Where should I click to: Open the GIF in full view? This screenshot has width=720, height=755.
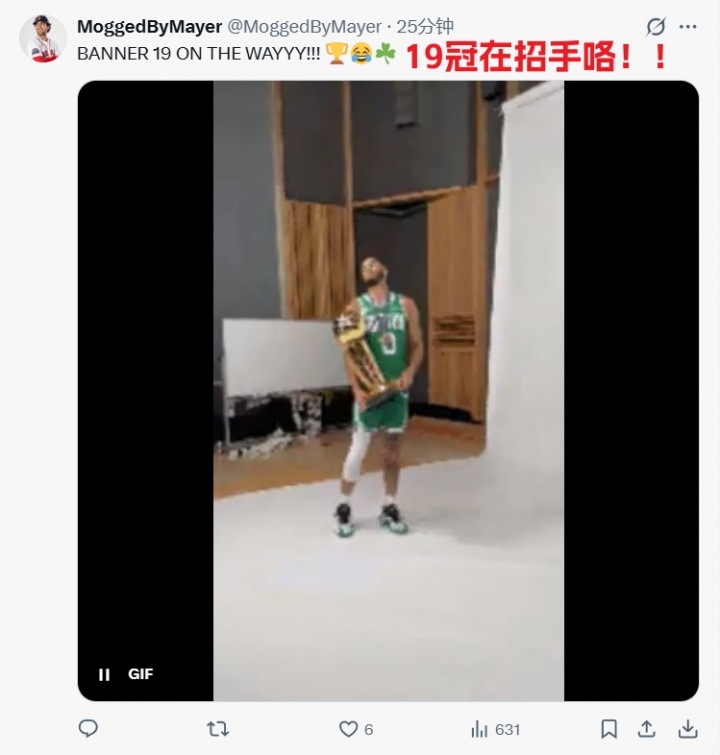tap(388, 390)
